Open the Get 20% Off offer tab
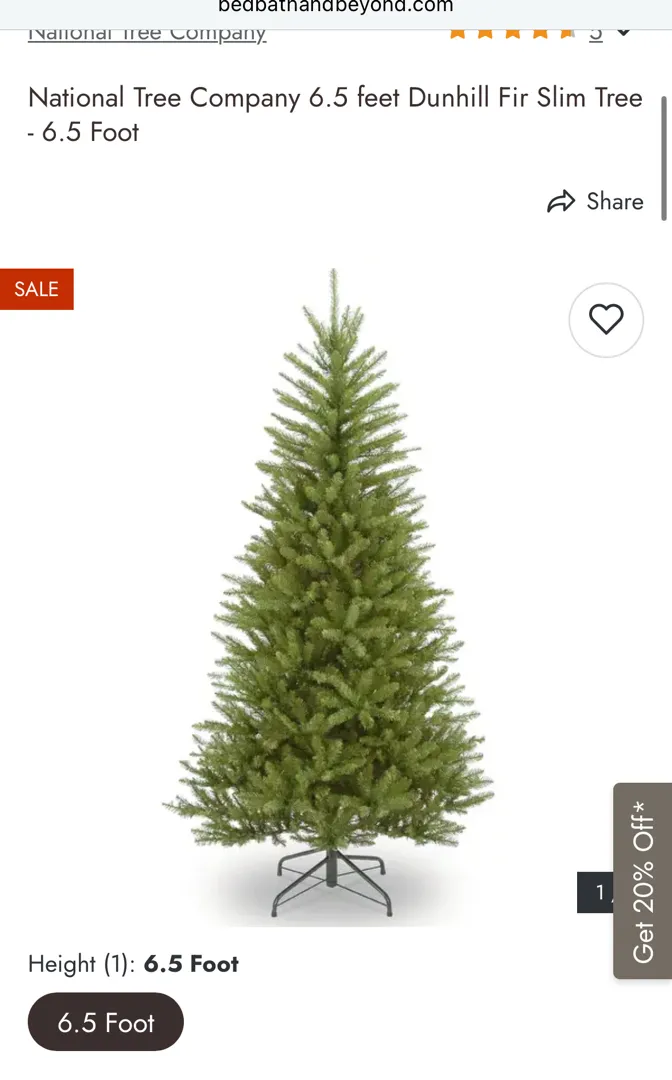This screenshot has width=672, height=1080. [x=643, y=880]
